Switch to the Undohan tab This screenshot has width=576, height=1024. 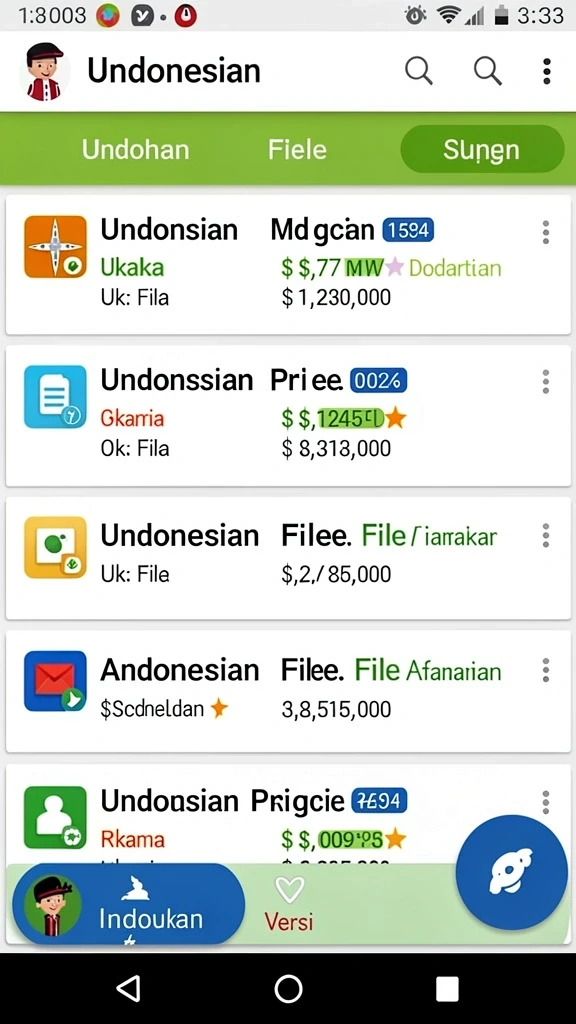click(136, 150)
